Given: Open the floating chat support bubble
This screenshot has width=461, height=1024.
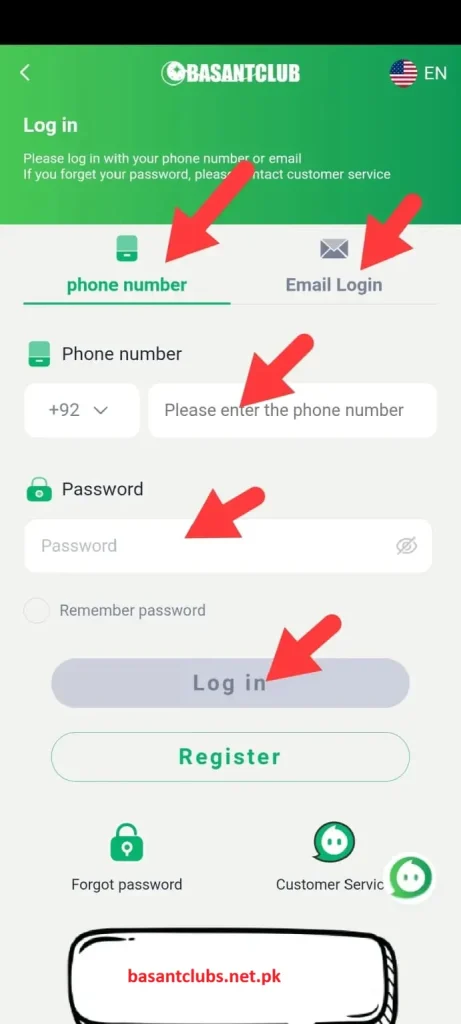Looking at the screenshot, I should [410, 878].
